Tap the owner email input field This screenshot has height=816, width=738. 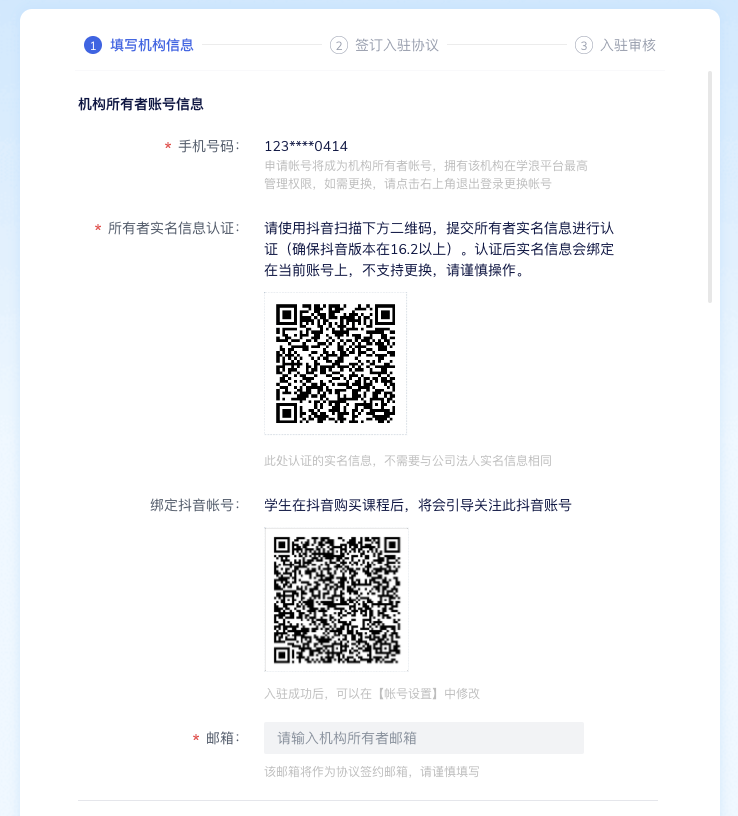(423, 738)
